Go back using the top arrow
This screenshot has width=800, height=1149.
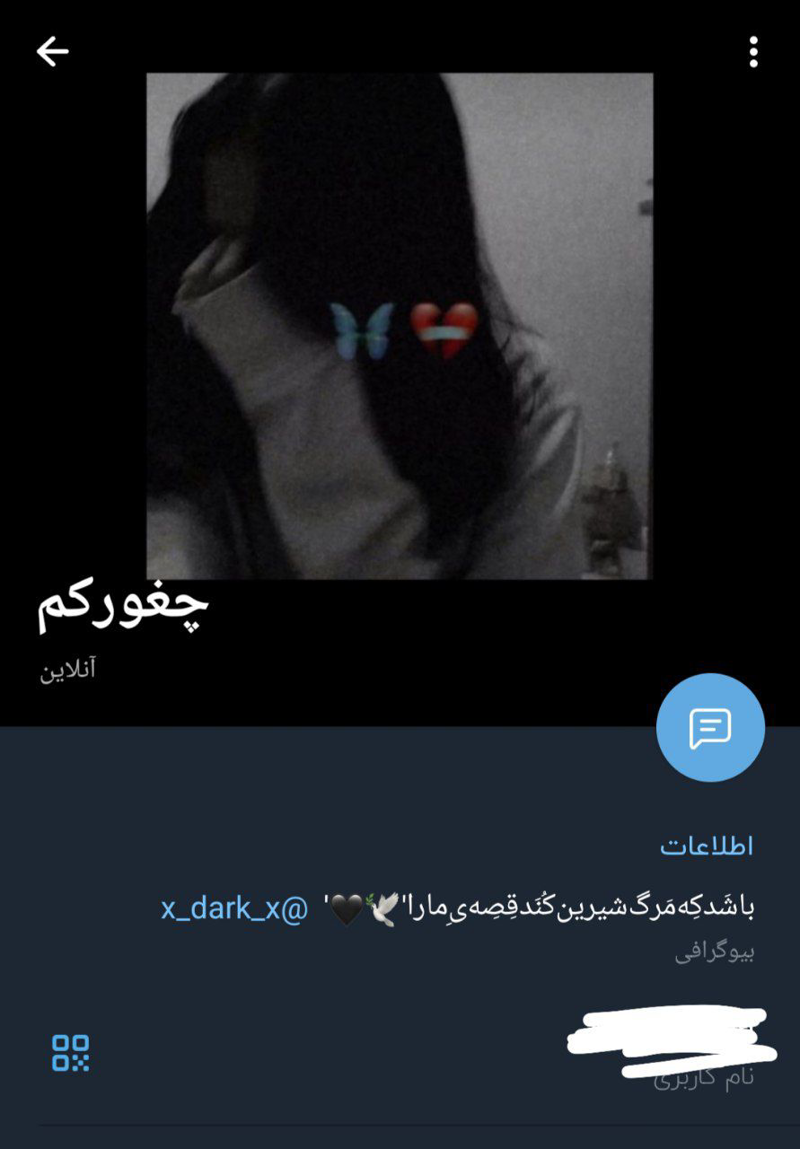[x=52, y=52]
